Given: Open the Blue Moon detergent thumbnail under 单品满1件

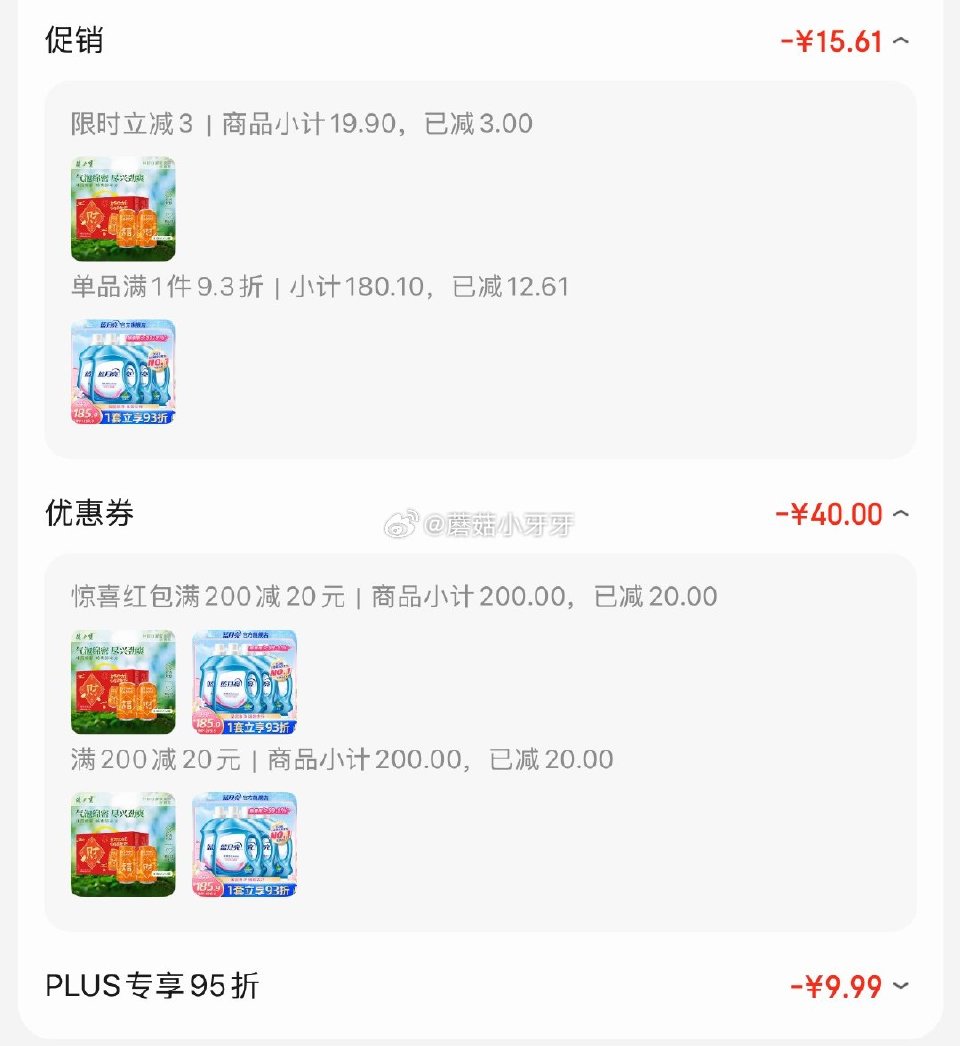Looking at the screenshot, I should click(x=122, y=371).
